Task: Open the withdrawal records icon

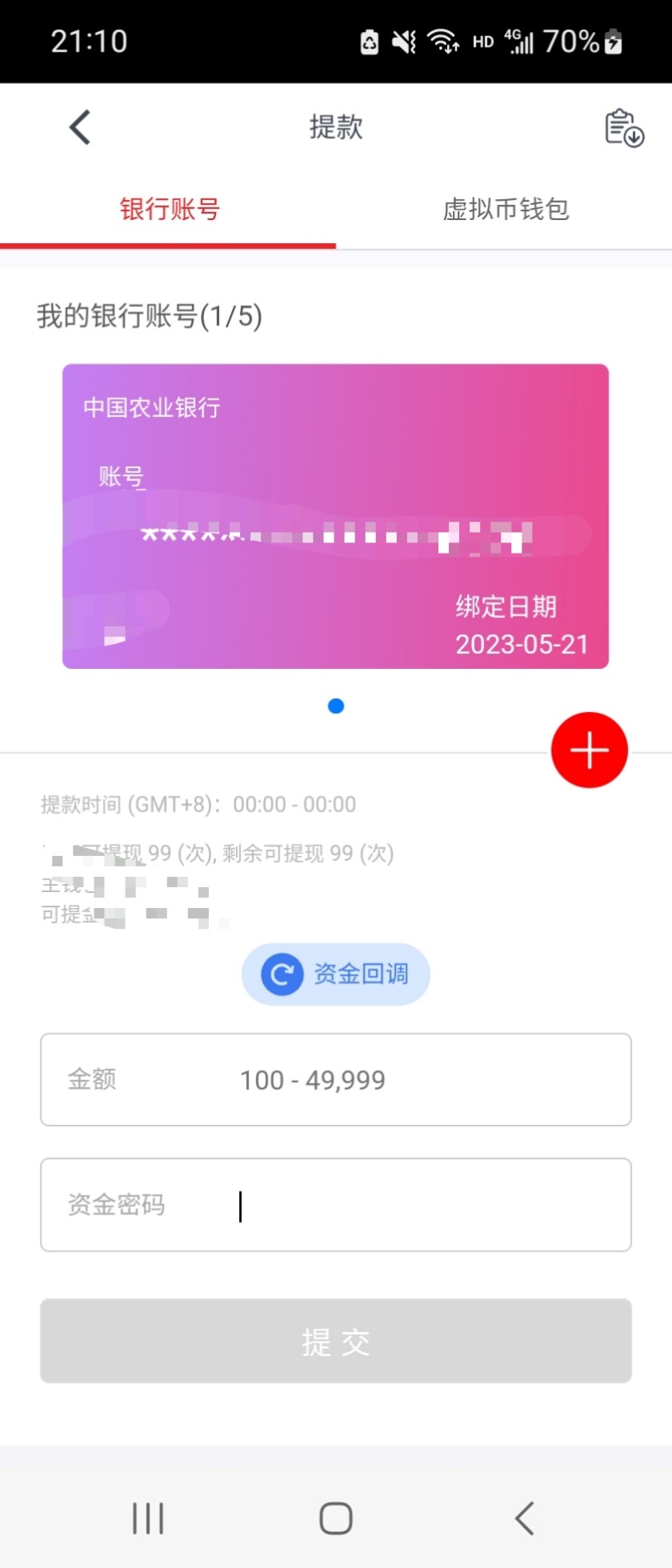Action: pyautogui.click(x=623, y=128)
